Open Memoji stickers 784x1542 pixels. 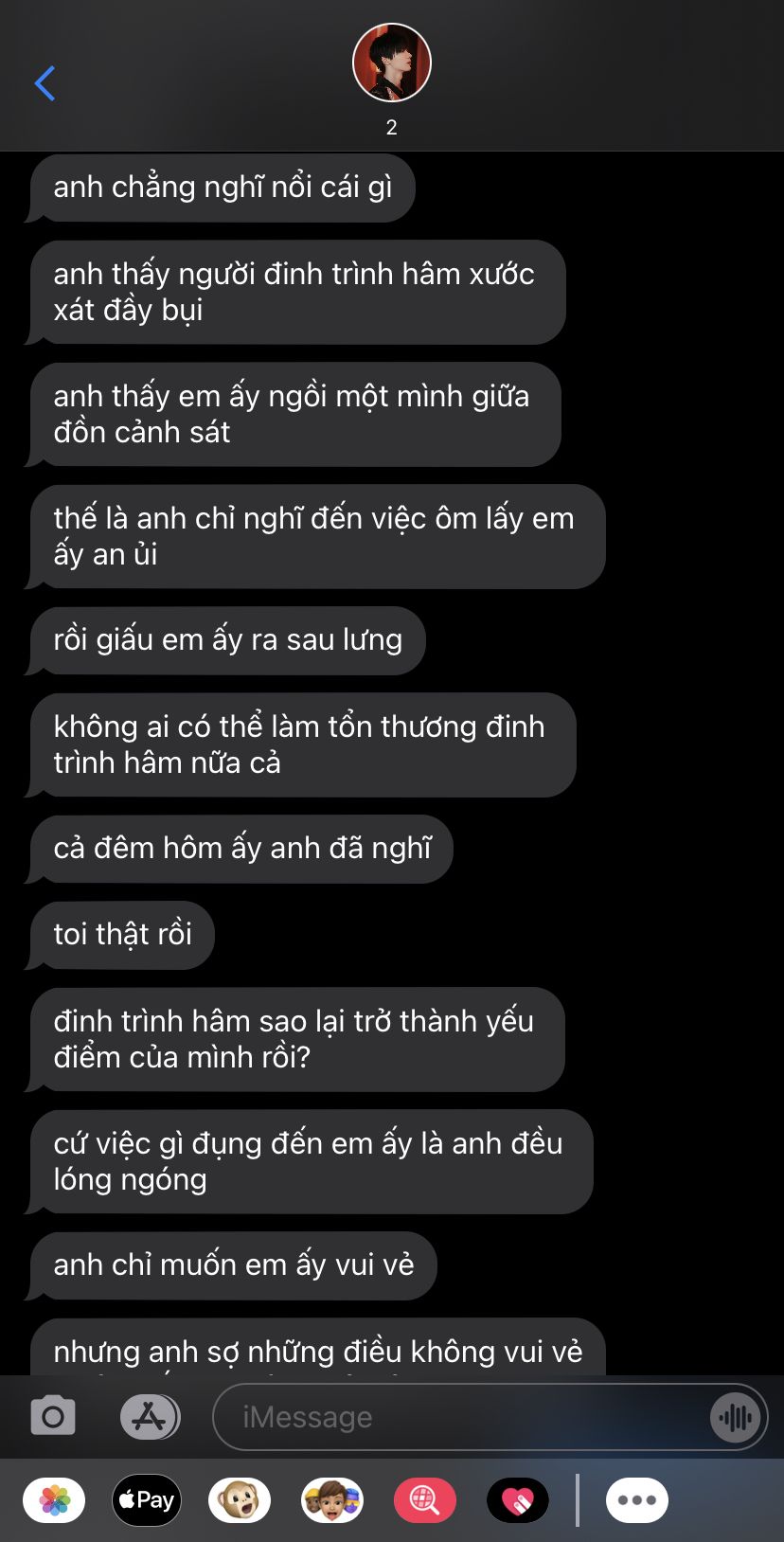coord(332,1500)
